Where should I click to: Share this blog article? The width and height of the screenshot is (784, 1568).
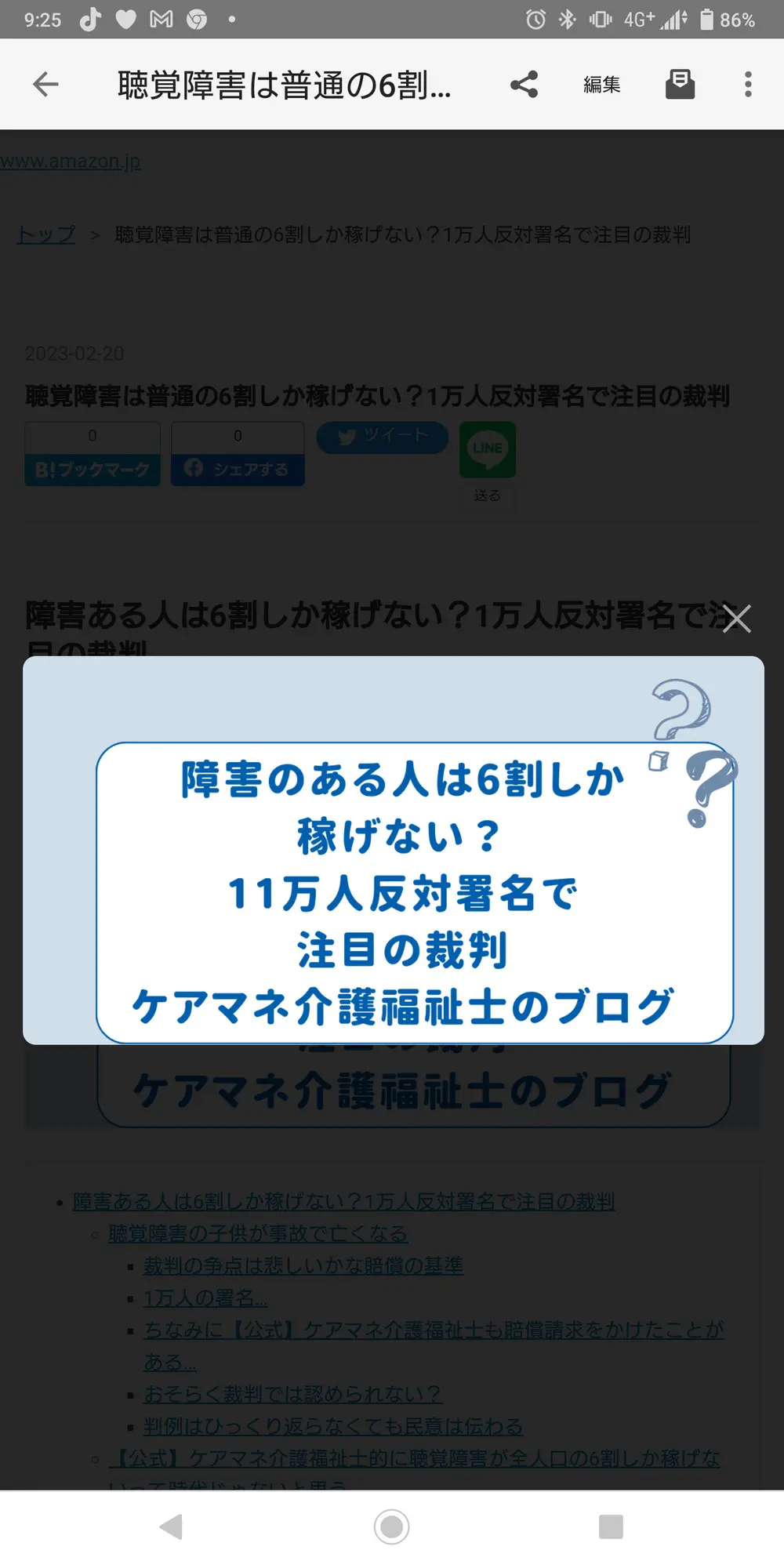[x=524, y=84]
